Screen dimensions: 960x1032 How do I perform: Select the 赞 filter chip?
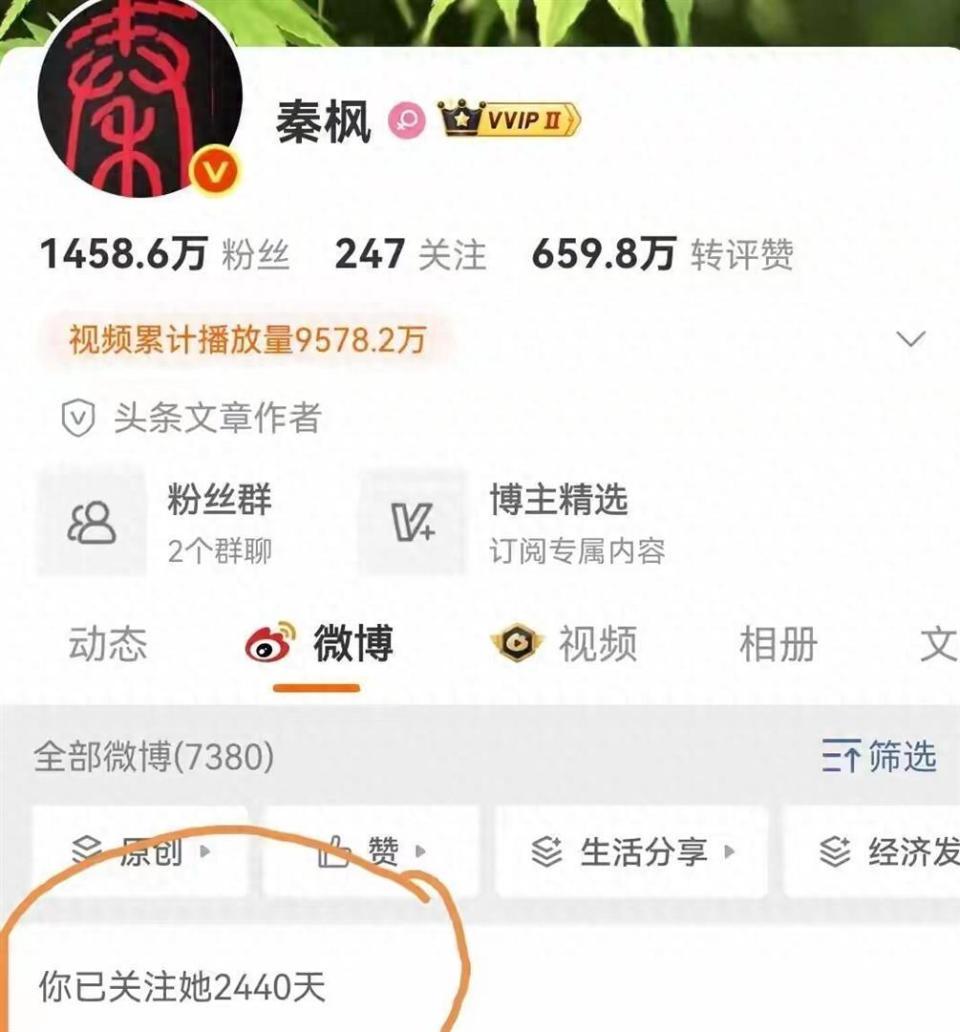pyautogui.click(x=371, y=851)
